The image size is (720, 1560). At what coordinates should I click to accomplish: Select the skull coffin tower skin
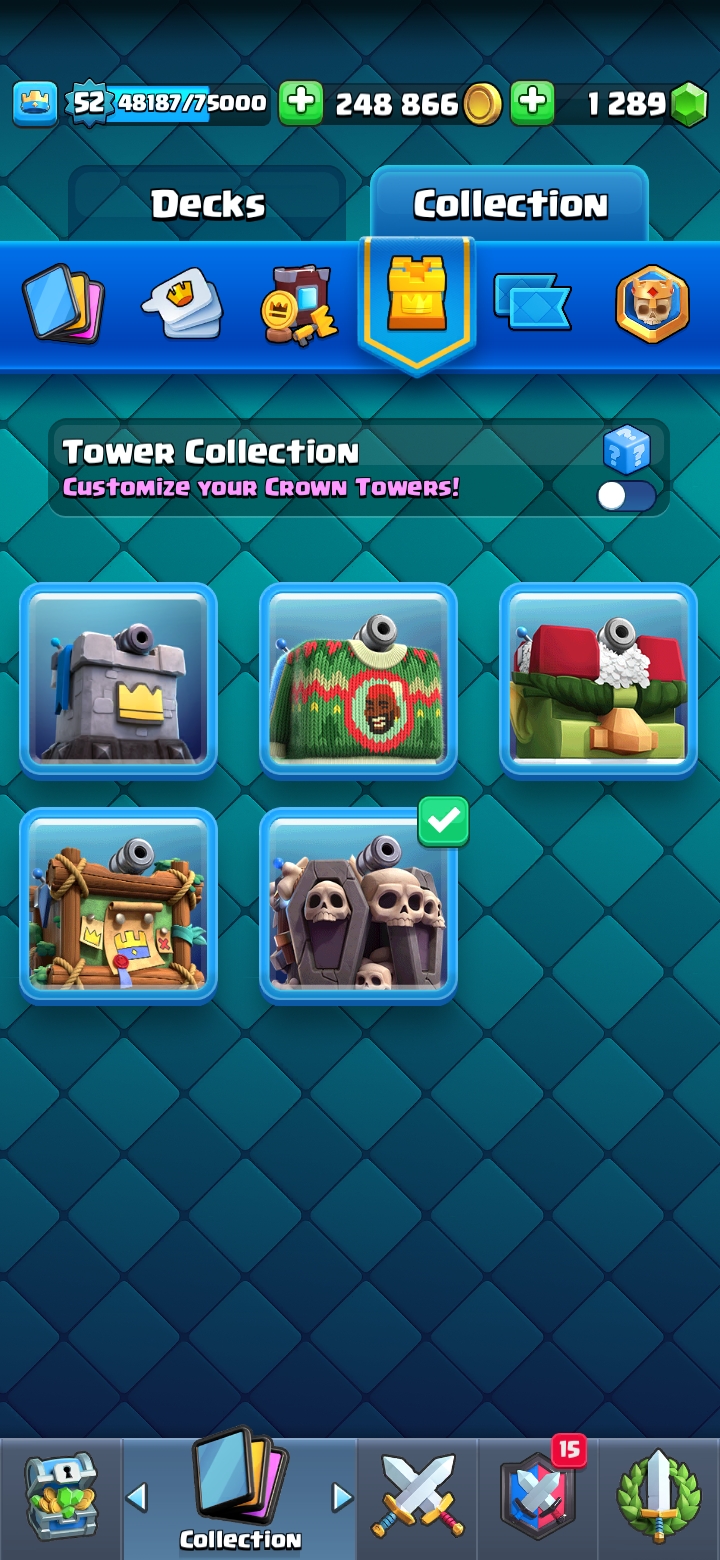(x=358, y=905)
